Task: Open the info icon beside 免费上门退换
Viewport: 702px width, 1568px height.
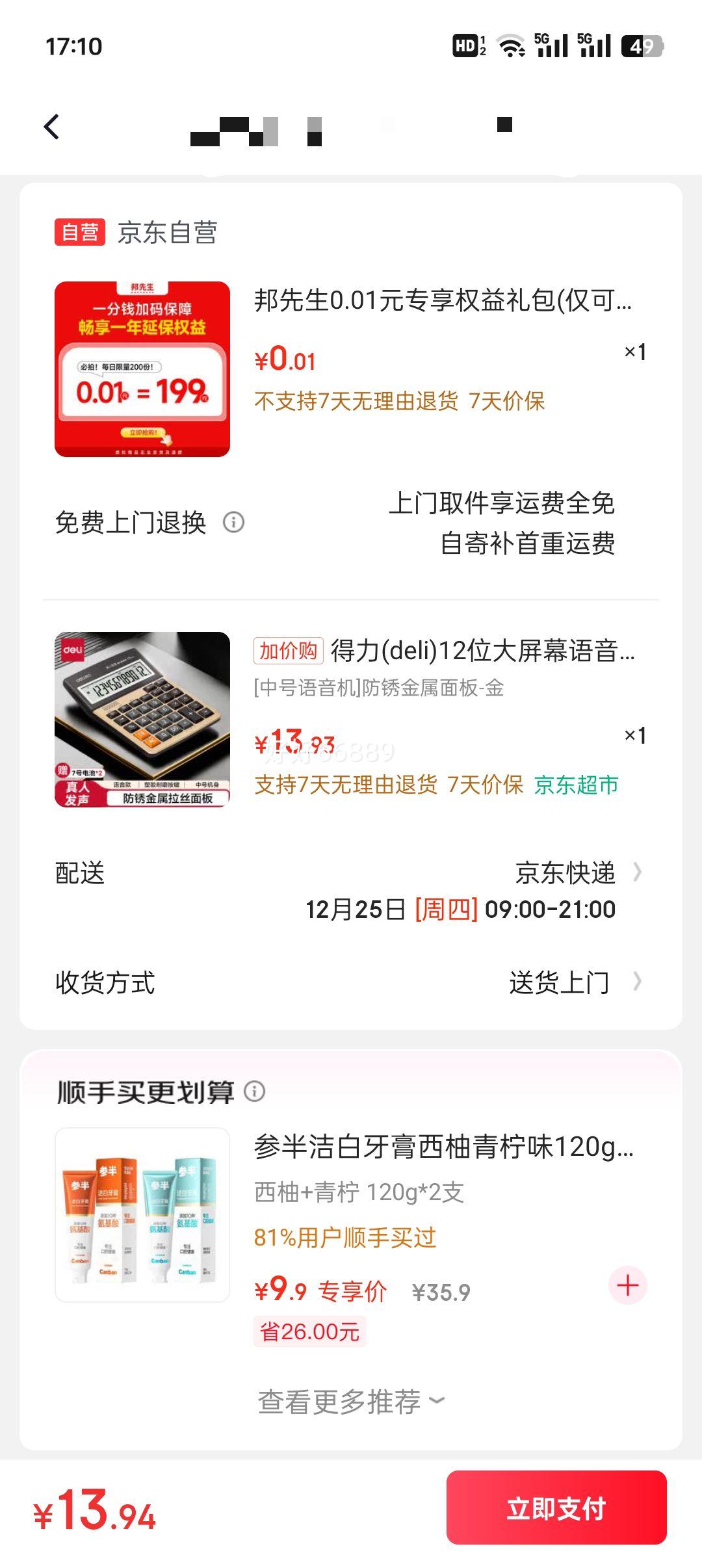Action: 235,522
